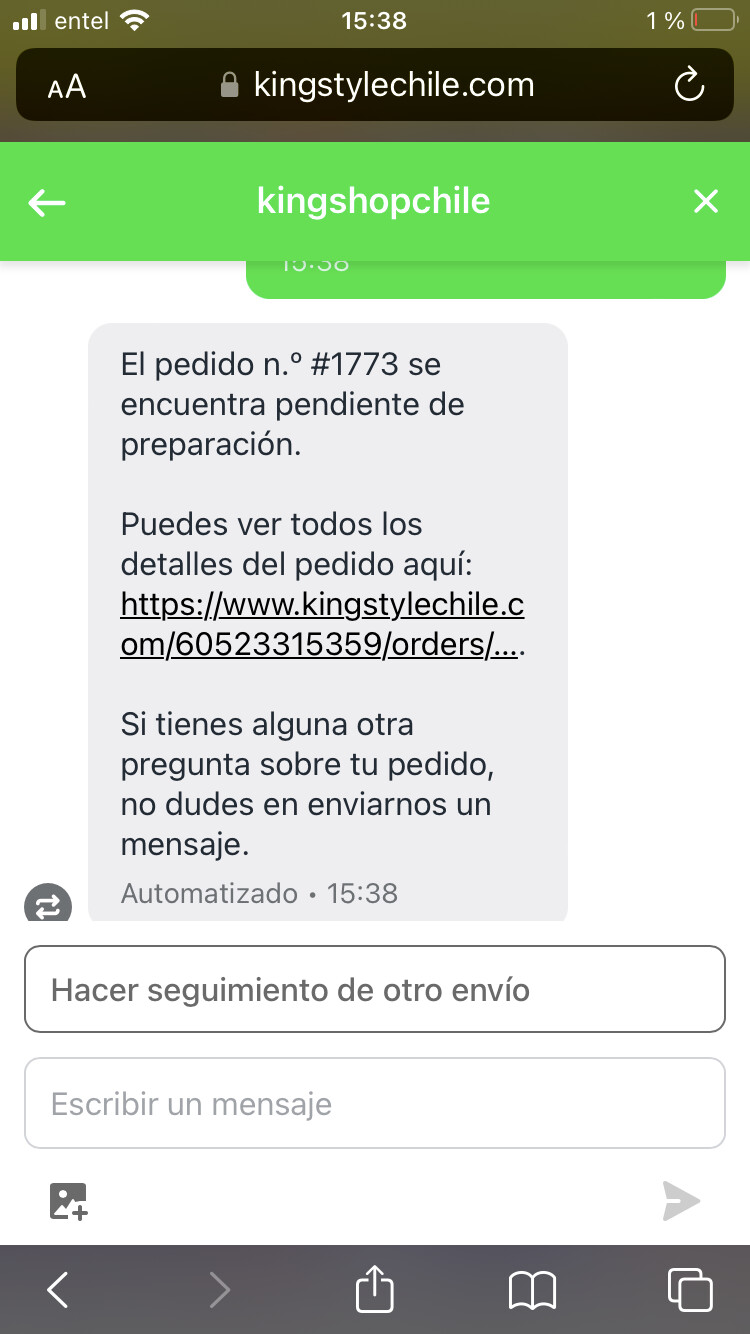
Task: Focus the 'Escribir un mensaje' field
Action: [374, 1104]
